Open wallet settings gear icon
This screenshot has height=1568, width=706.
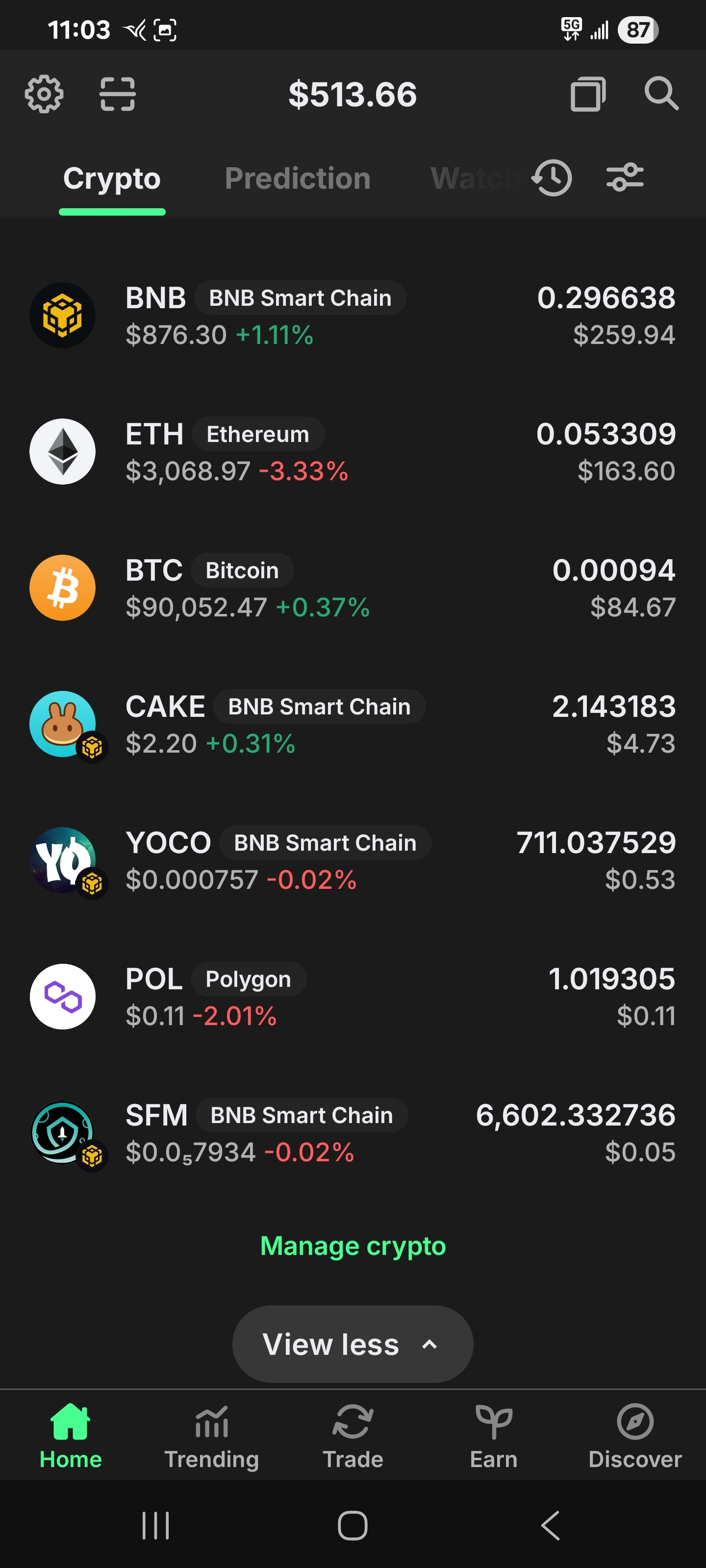pyautogui.click(x=44, y=95)
